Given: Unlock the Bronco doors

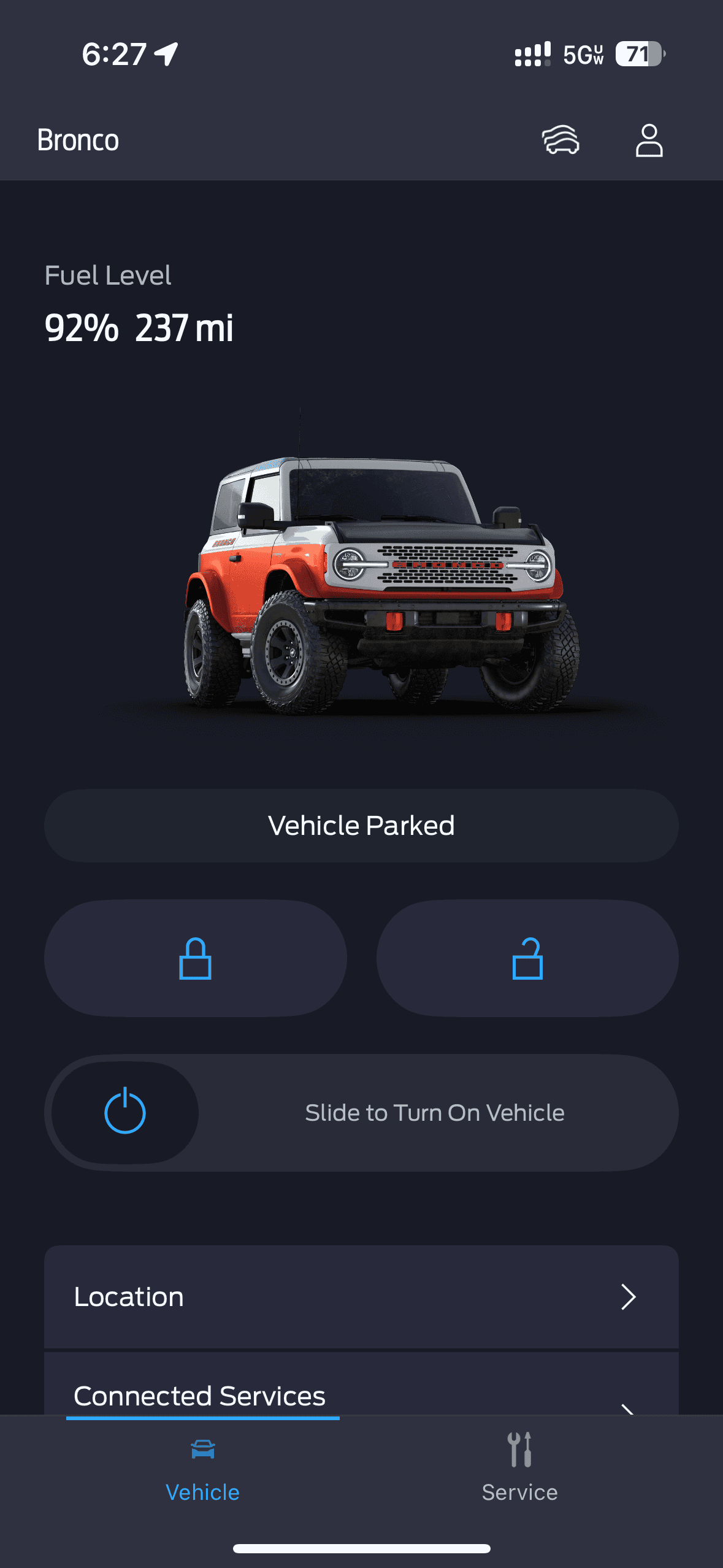Looking at the screenshot, I should 527,958.
